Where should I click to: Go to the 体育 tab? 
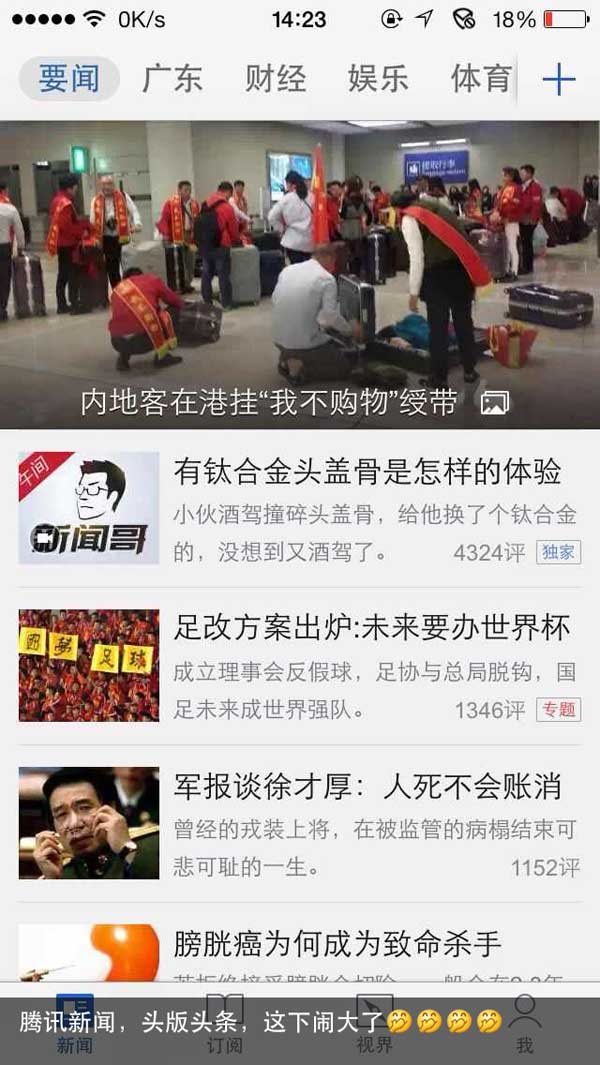click(481, 79)
